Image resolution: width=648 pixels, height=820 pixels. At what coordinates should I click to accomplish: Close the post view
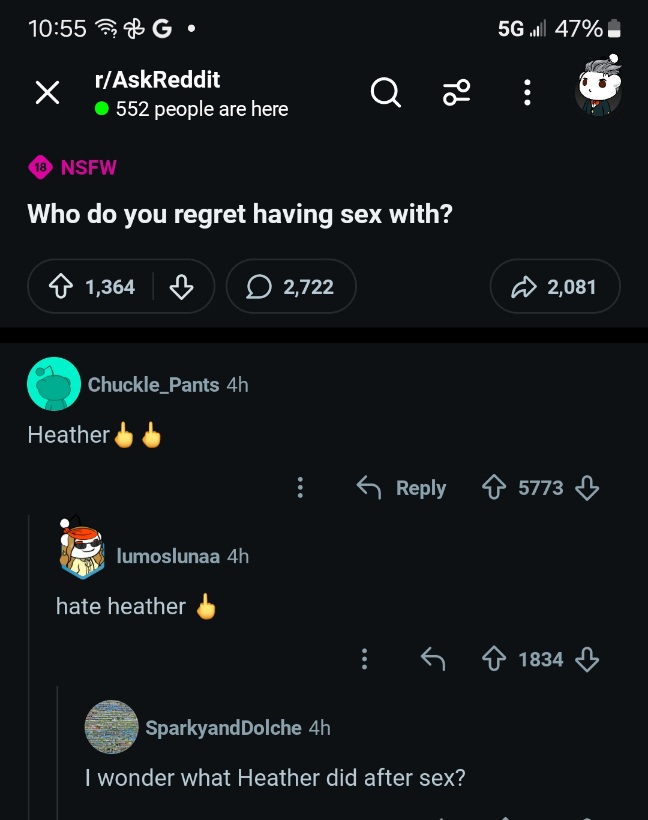coord(46,93)
